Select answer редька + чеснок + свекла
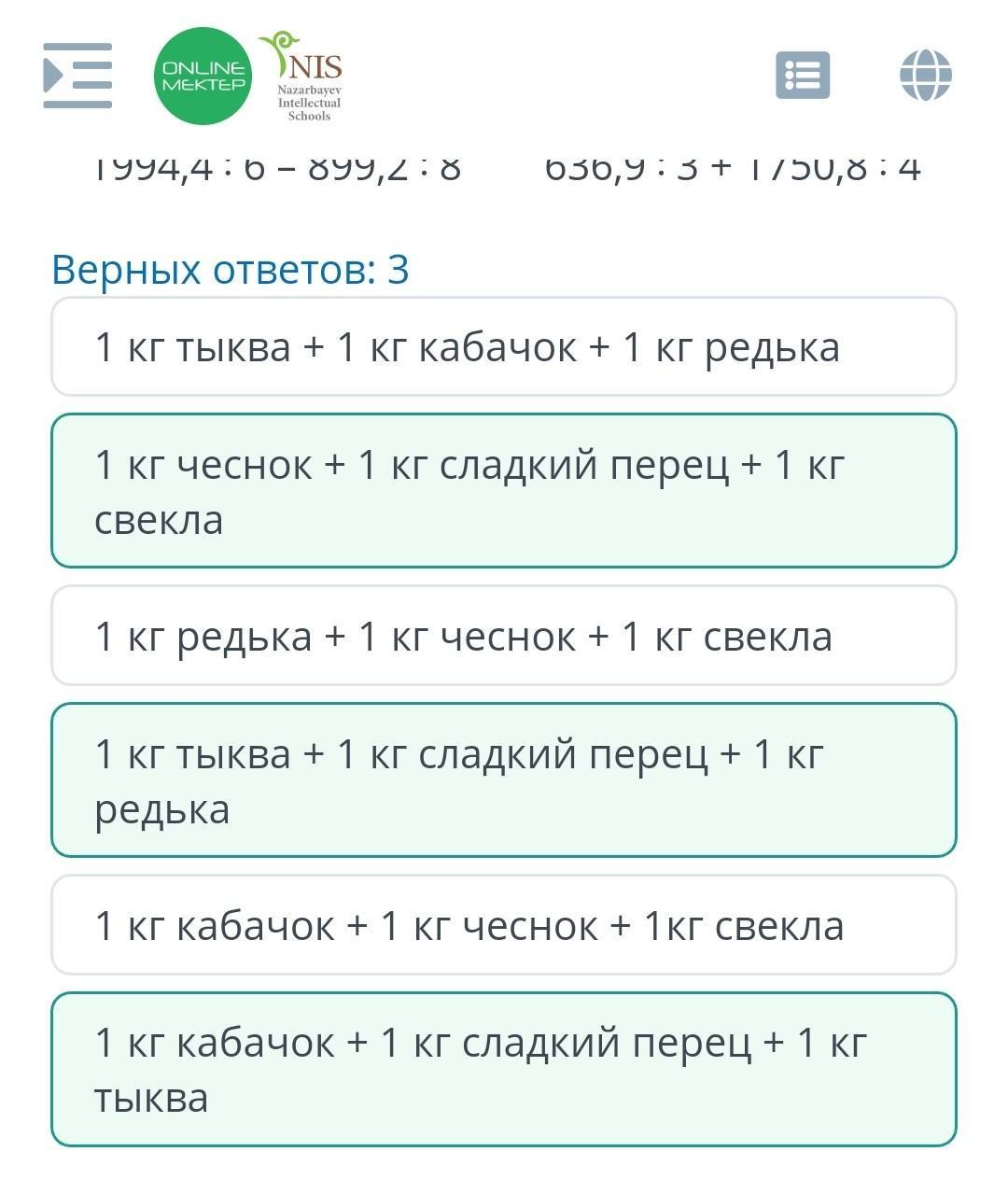 tap(504, 637)
